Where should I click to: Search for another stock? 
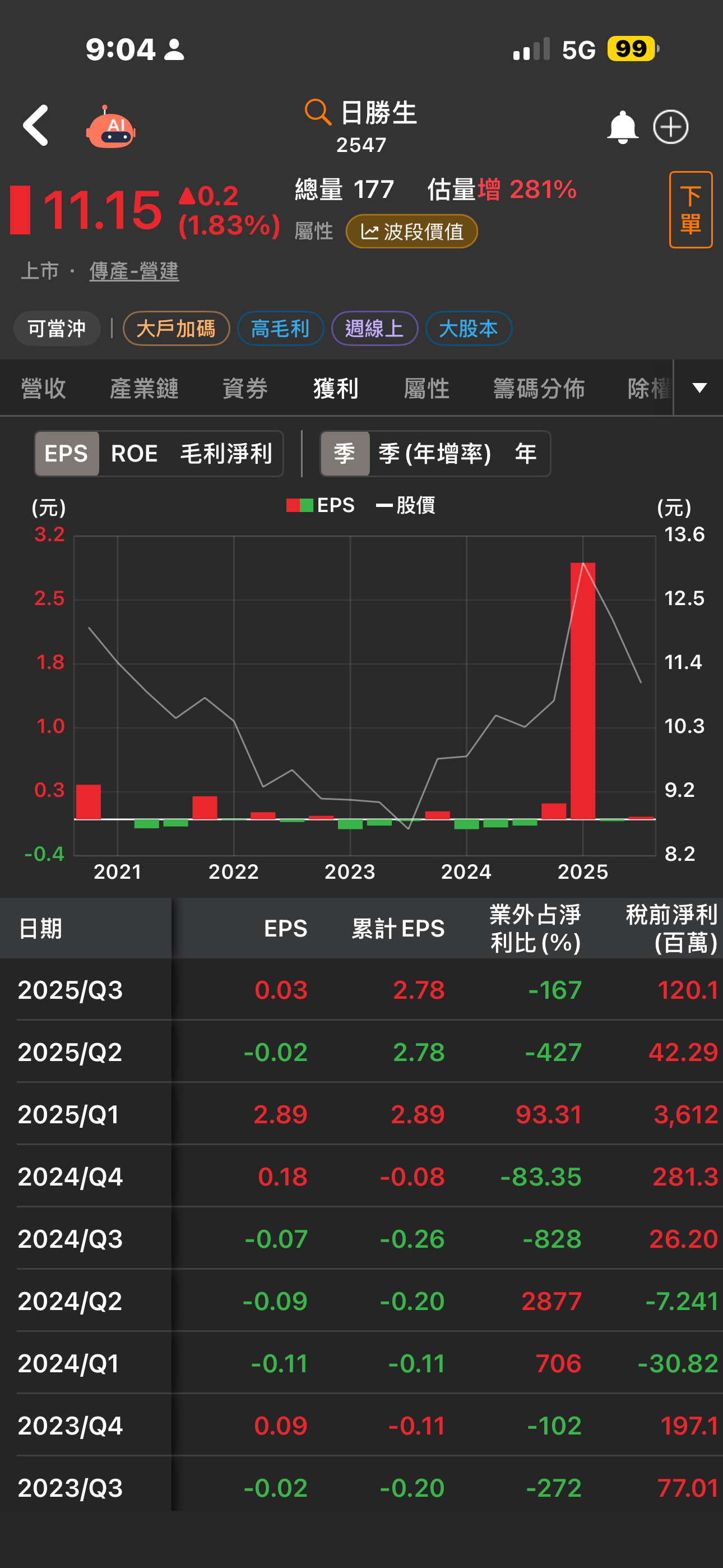pyautogui.click(x=318, y=112)
